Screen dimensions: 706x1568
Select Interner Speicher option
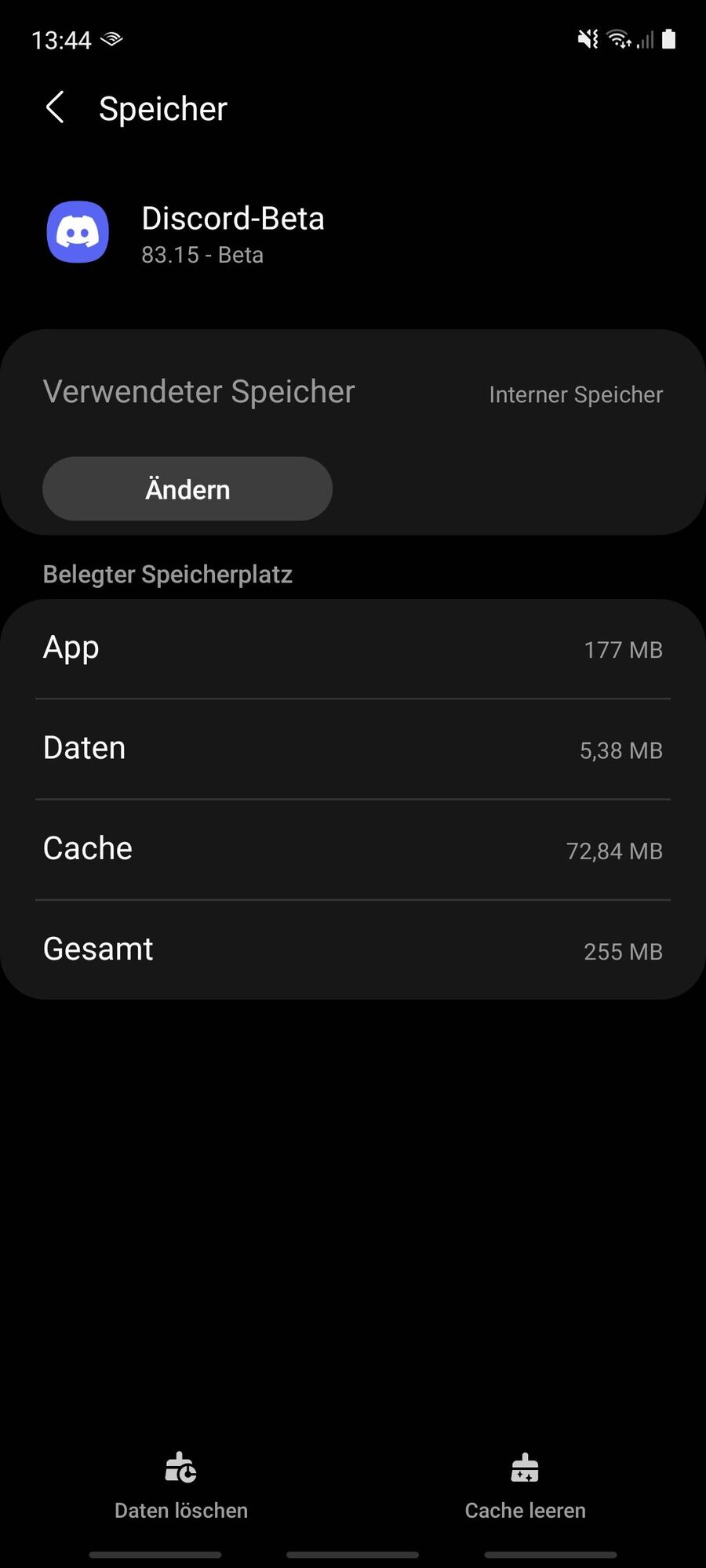coord(575,394)
